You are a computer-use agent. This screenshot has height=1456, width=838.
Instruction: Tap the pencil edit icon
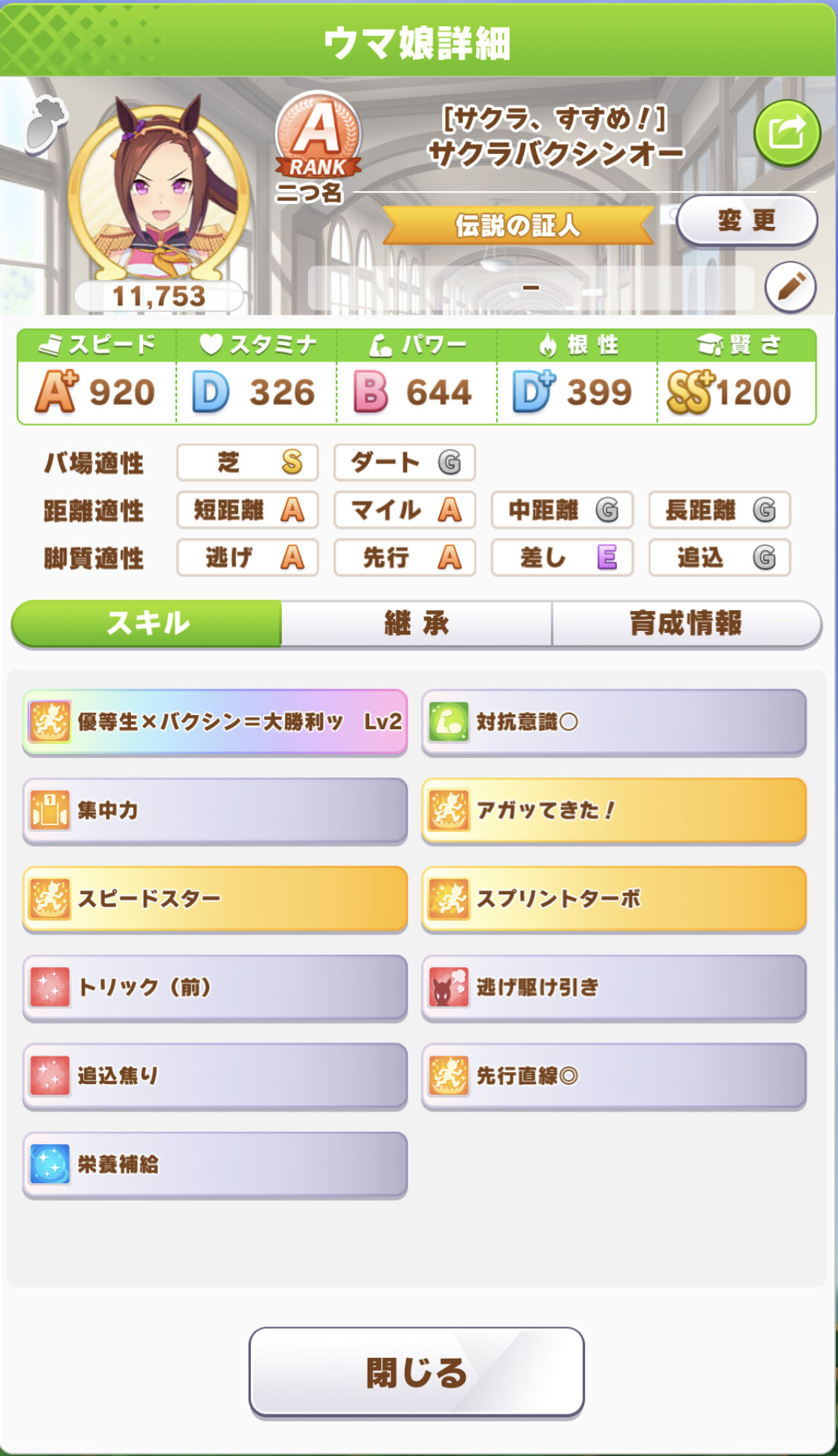click(x=790, y=286)
